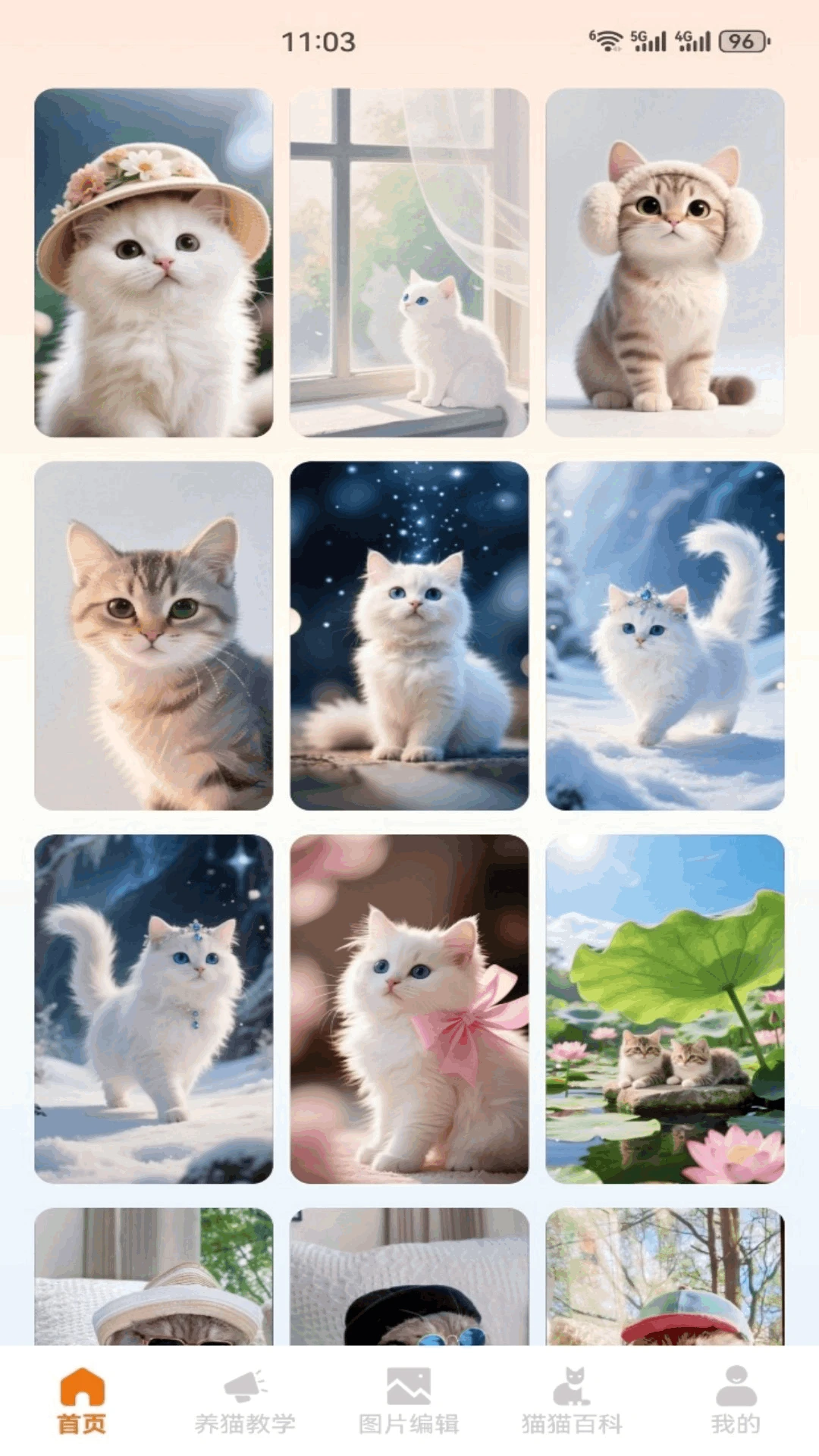Open the white kitten with flower hat picture
The height and width of the screenshot is (1456, 819).
(154, 262)
